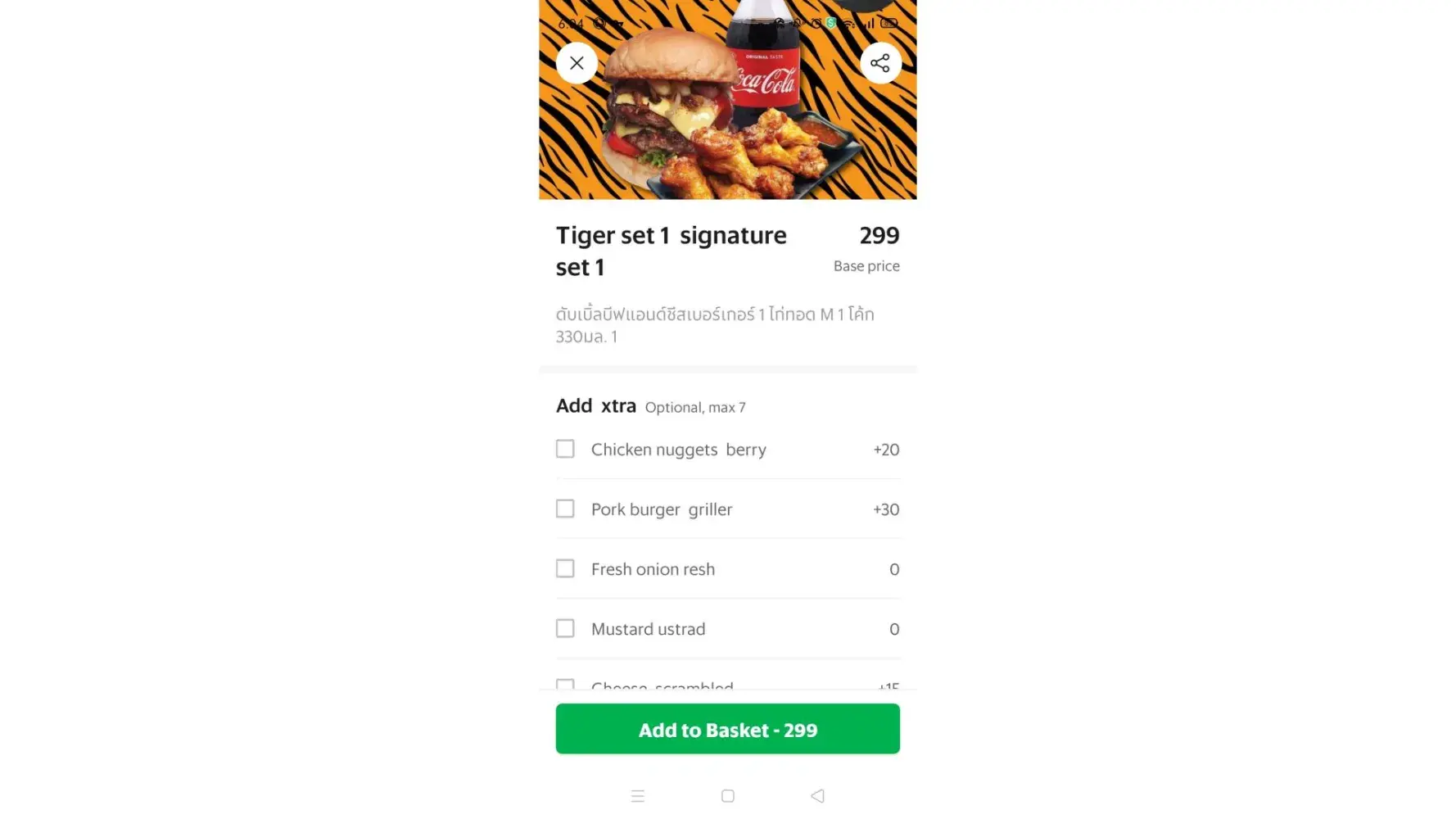Add the Mustard ustrad extra

pyautogui.click(x=565, y=628)
